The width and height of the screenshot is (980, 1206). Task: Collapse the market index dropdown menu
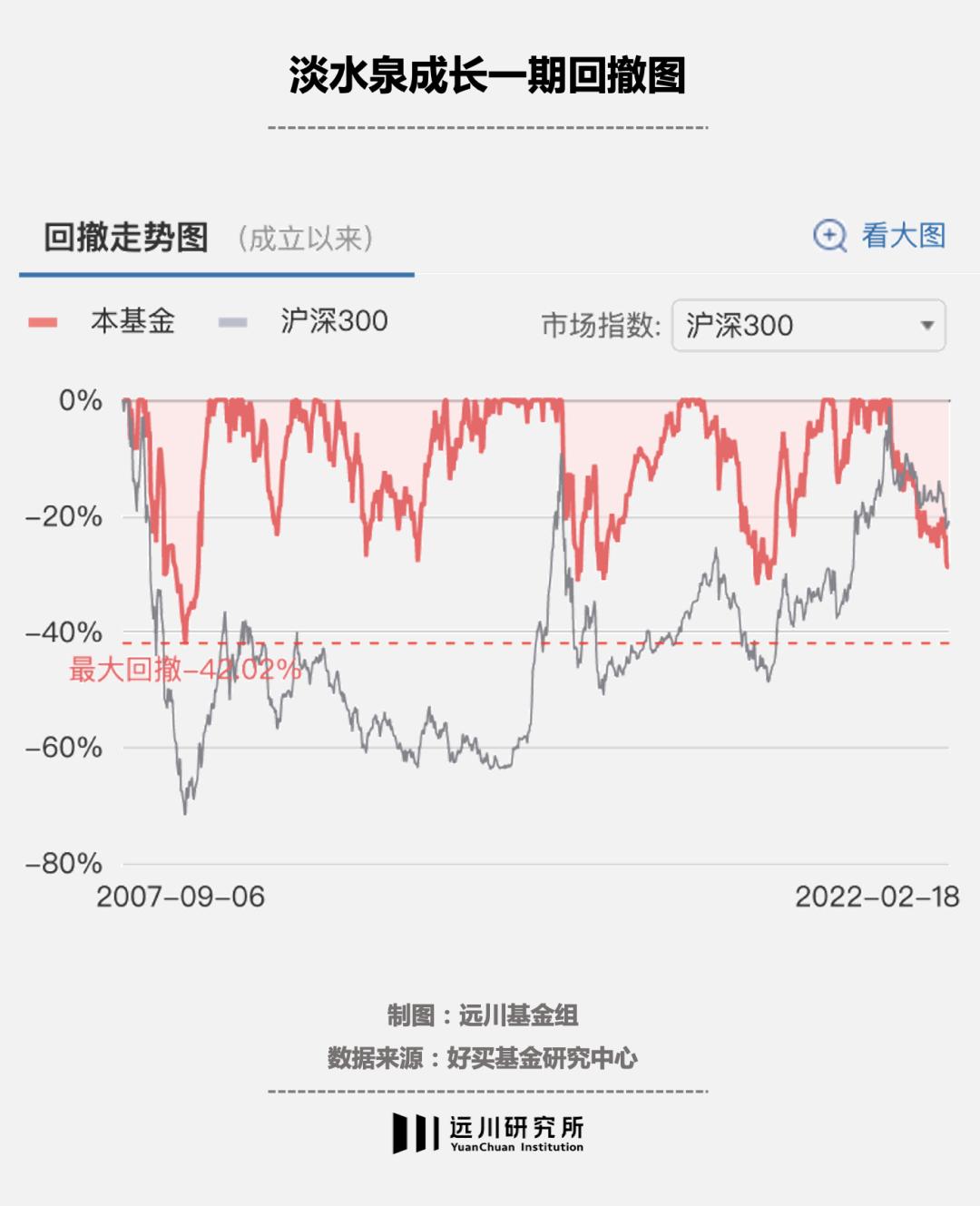point(927,324)
